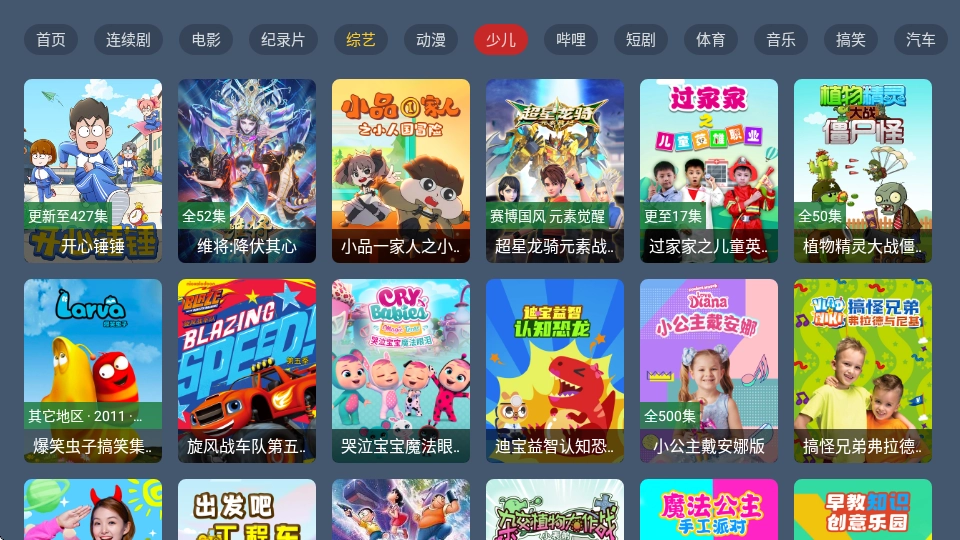Open 超星龙骑元素战 show tile
The height and width of the screenshot is (540, 960).
[x=555, y=170]
